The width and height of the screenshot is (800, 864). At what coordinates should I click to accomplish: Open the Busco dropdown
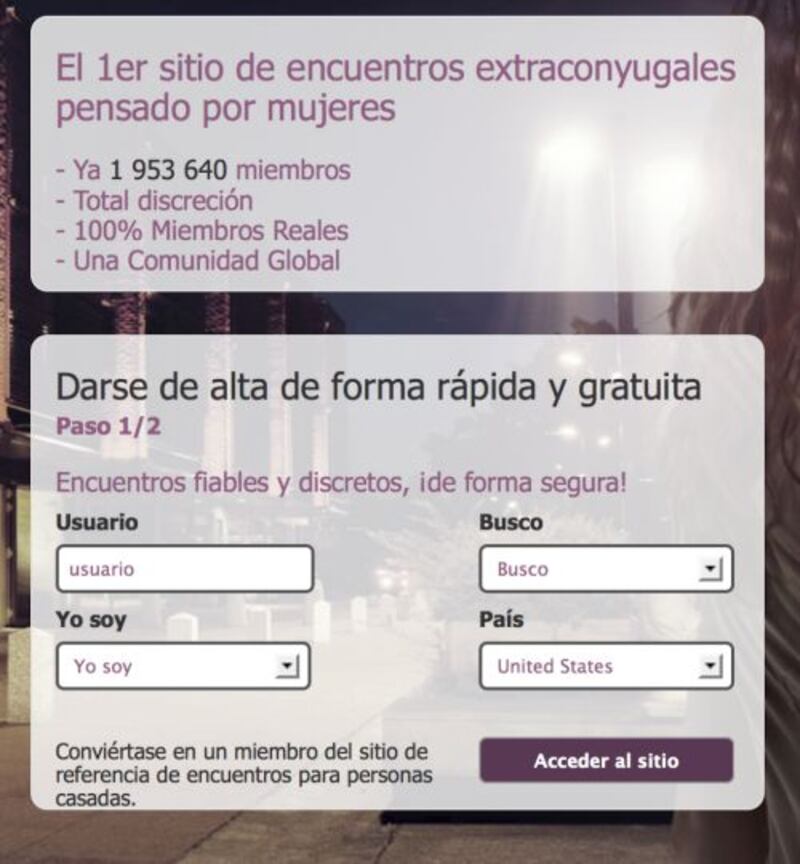click(x=606, y=569)
